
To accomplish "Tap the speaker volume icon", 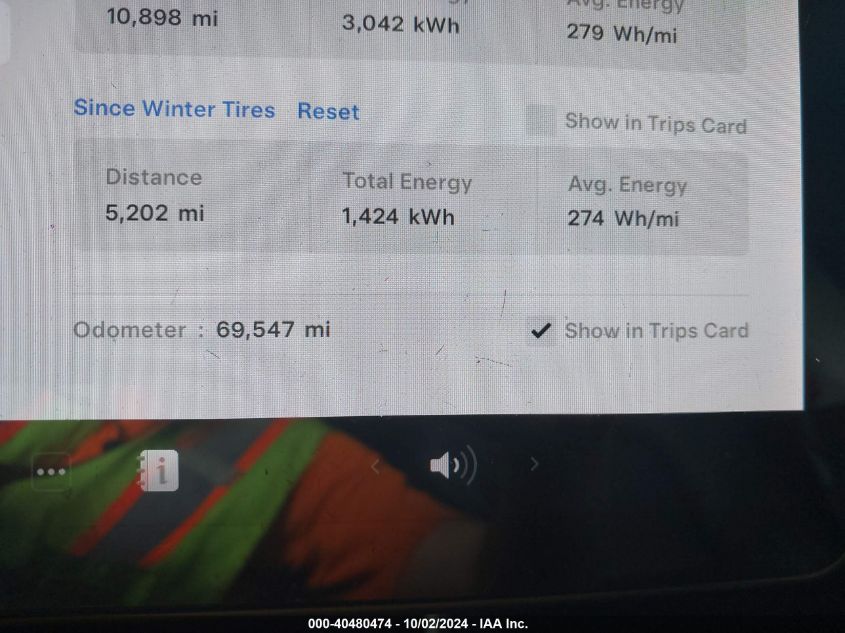I will click(x=452, y=466).
